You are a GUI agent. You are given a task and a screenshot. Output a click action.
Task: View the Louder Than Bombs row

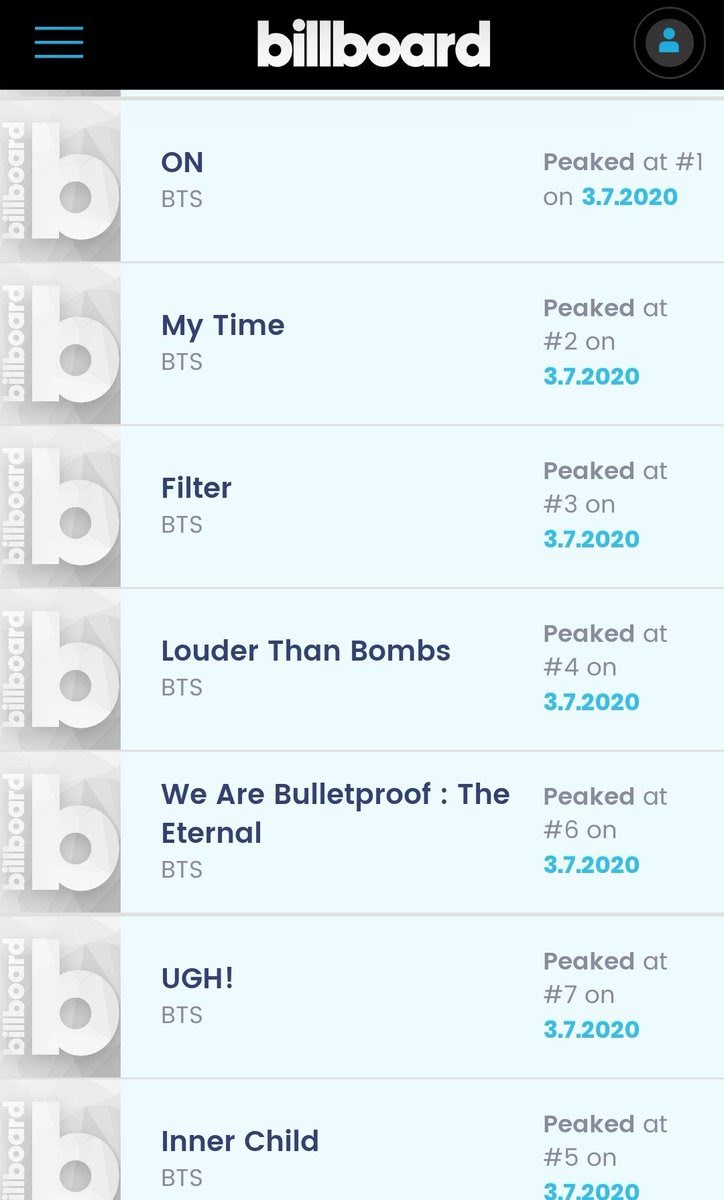click(362, 670)
